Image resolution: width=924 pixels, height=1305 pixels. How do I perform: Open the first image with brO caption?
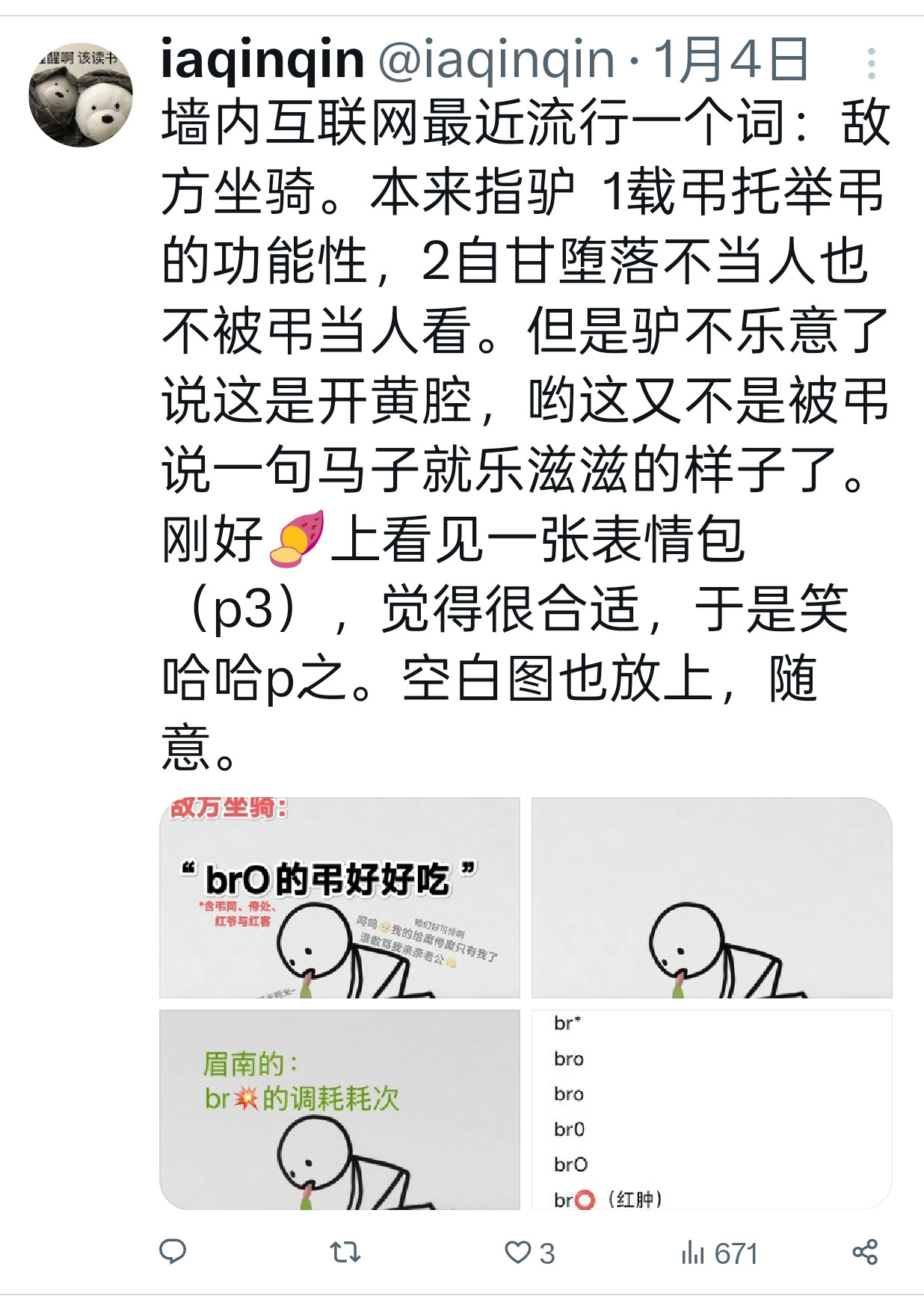click(x=339, y=897)
